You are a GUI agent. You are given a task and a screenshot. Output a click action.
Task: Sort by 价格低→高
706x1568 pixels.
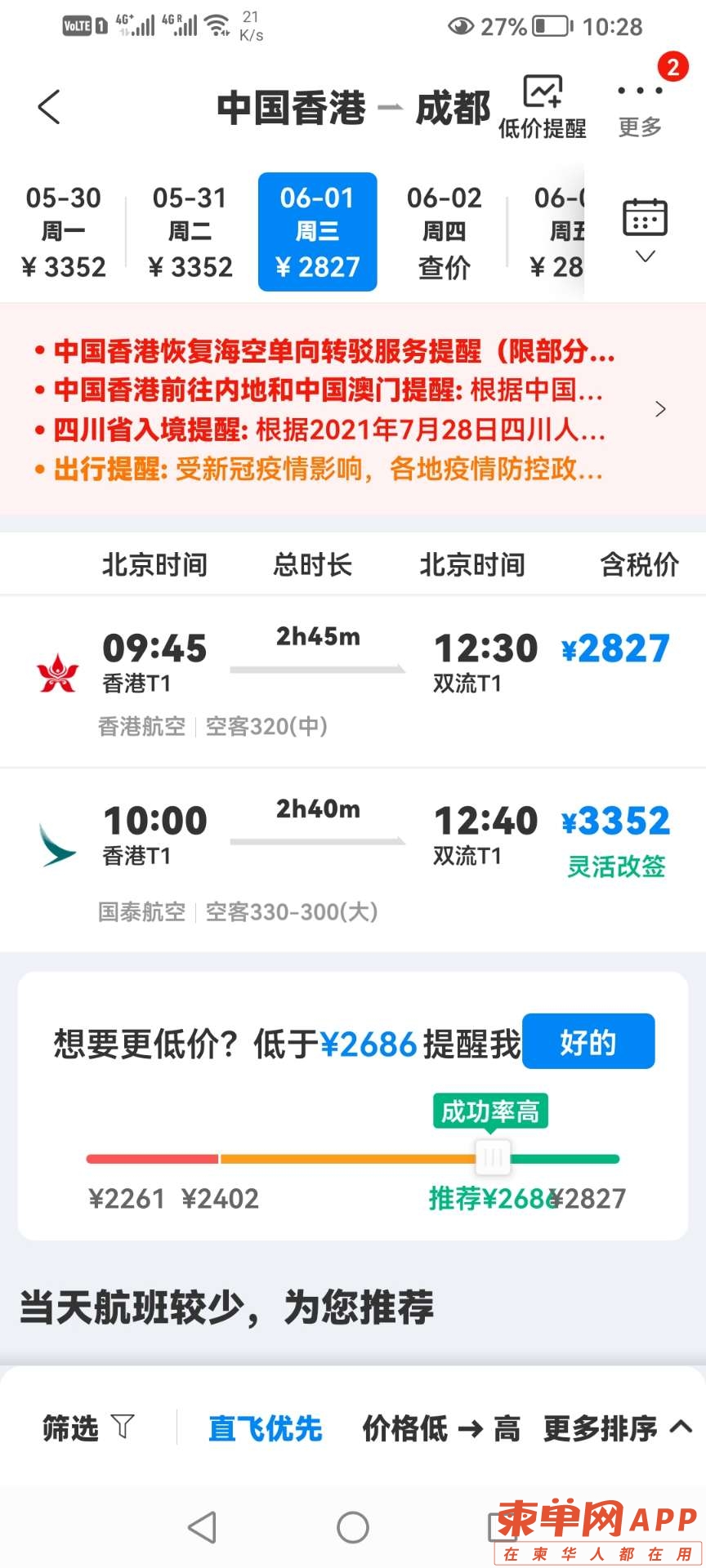coord(441,1428)
